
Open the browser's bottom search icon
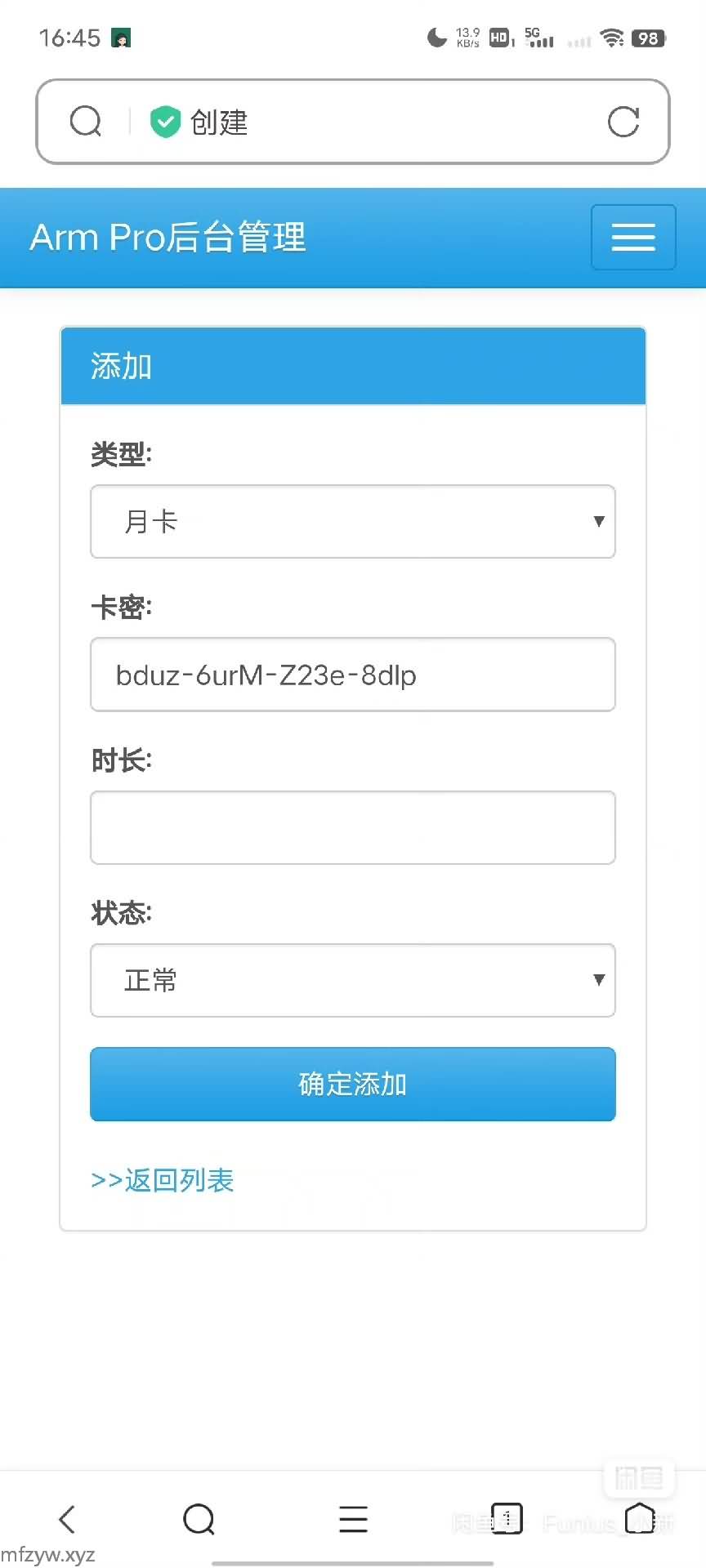[x=199, y=1519]
